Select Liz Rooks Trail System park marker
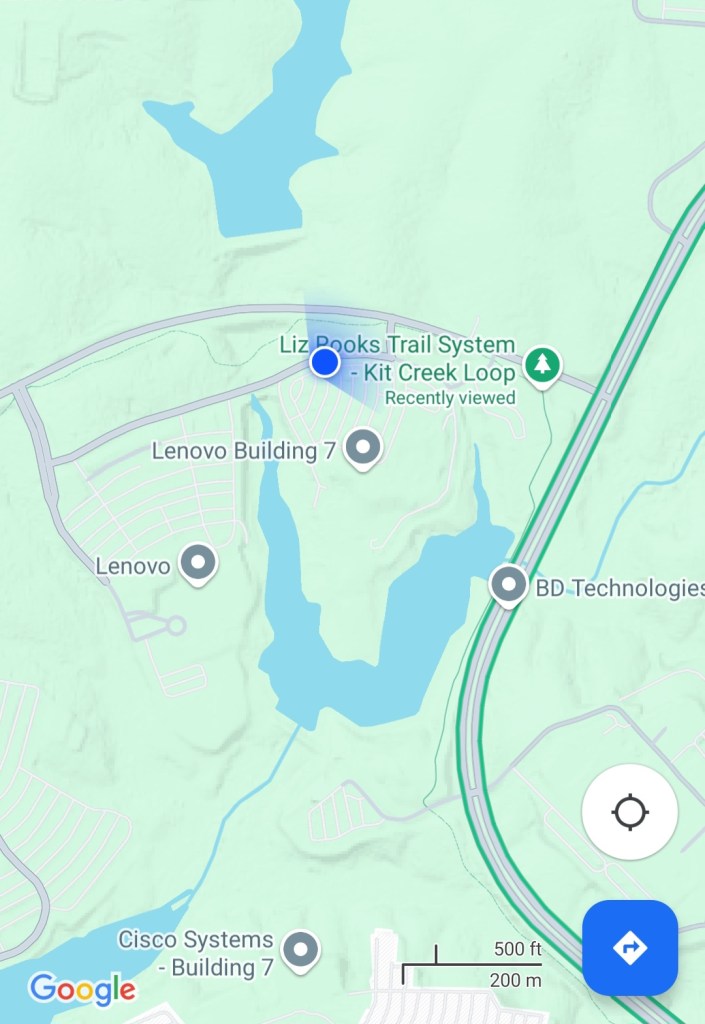The width and height of the screenshot is (705, 1024). point(542,363)
